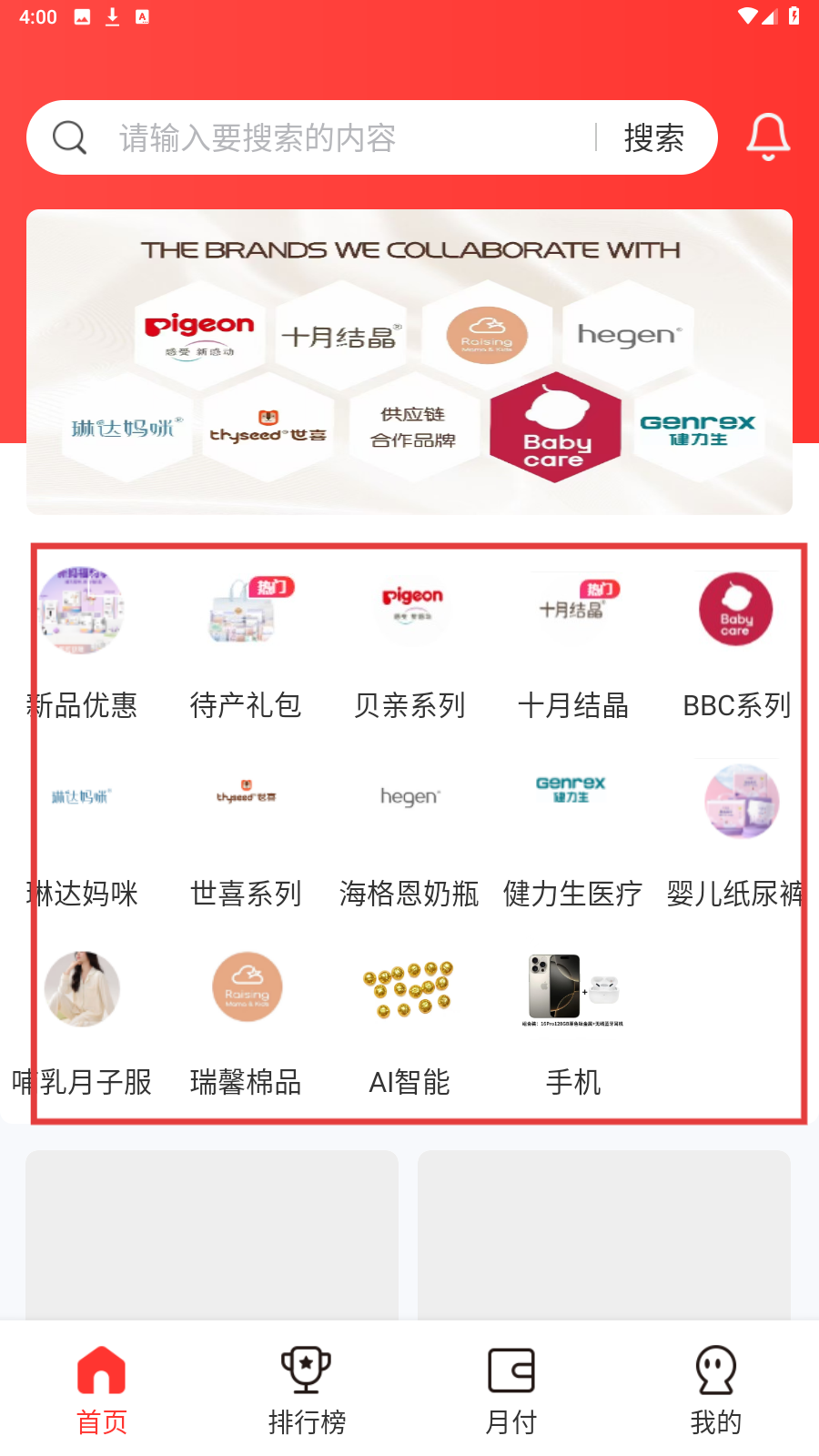Open the 手机 category
819x1456 pixels.
coord(573,1021)
